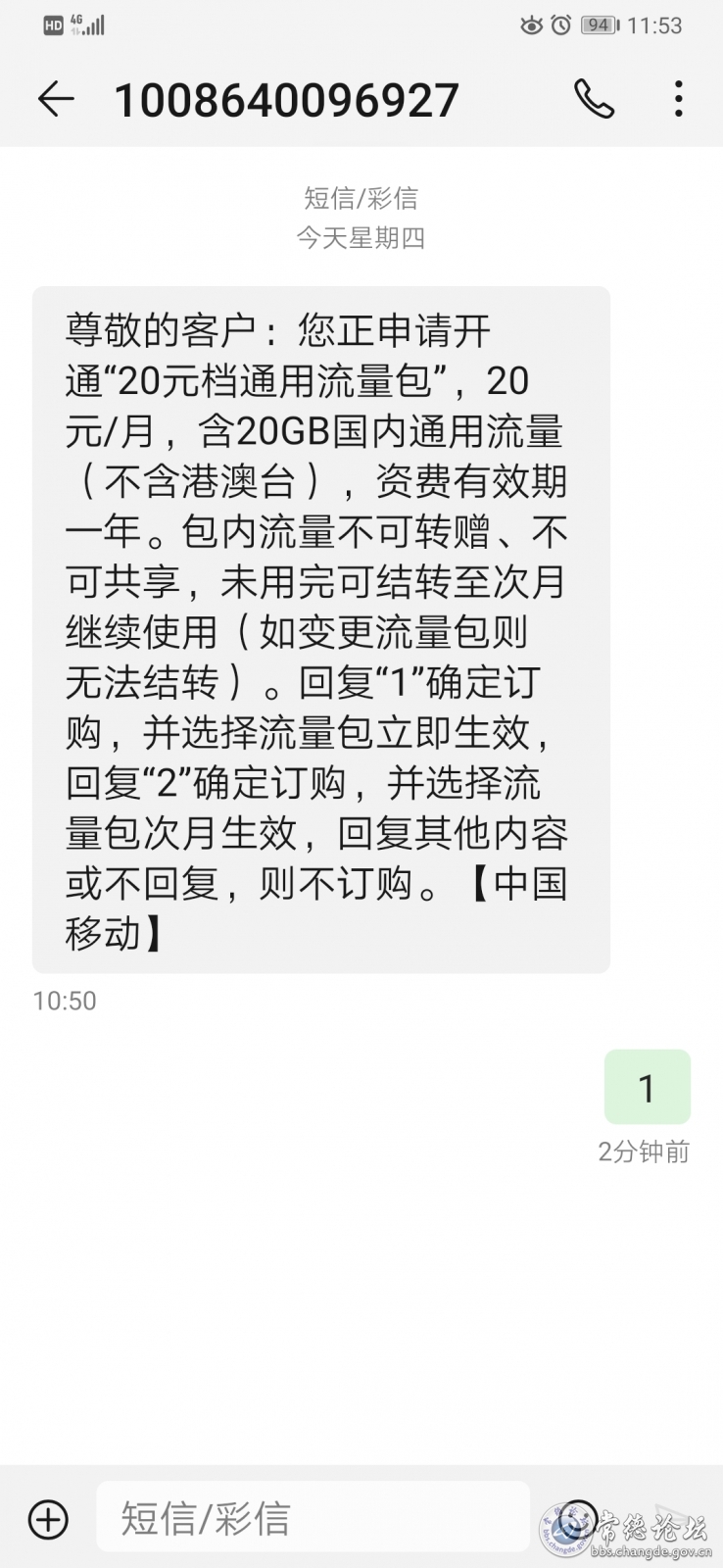The height and width of the screenshot is (1568, 723).
Task: Call the number 1008640096927
Action: pos(594,99)
